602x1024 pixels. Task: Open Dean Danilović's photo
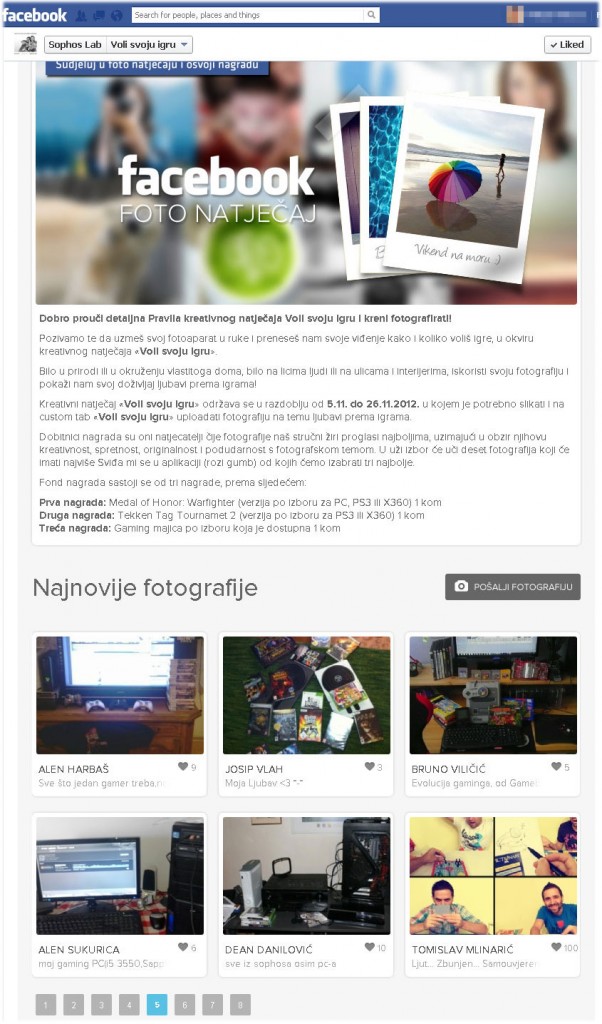306,876
